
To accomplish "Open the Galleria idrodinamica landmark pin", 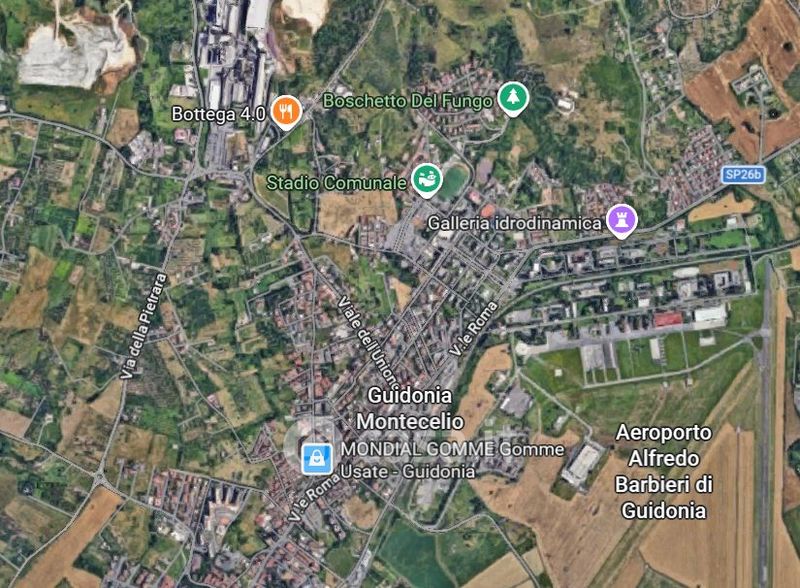I will click(621, 221).
